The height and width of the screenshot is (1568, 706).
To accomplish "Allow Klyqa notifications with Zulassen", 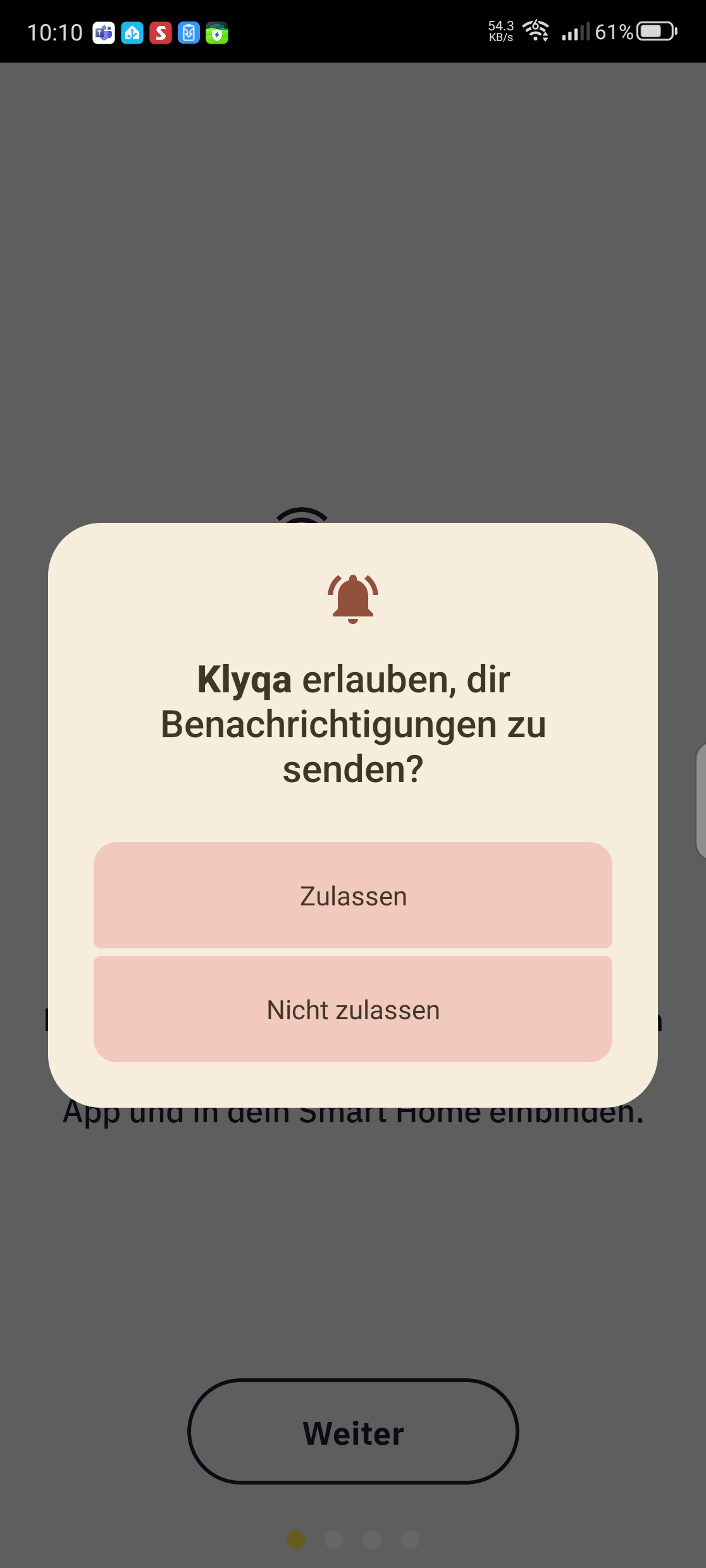I will tap(353, 895).
